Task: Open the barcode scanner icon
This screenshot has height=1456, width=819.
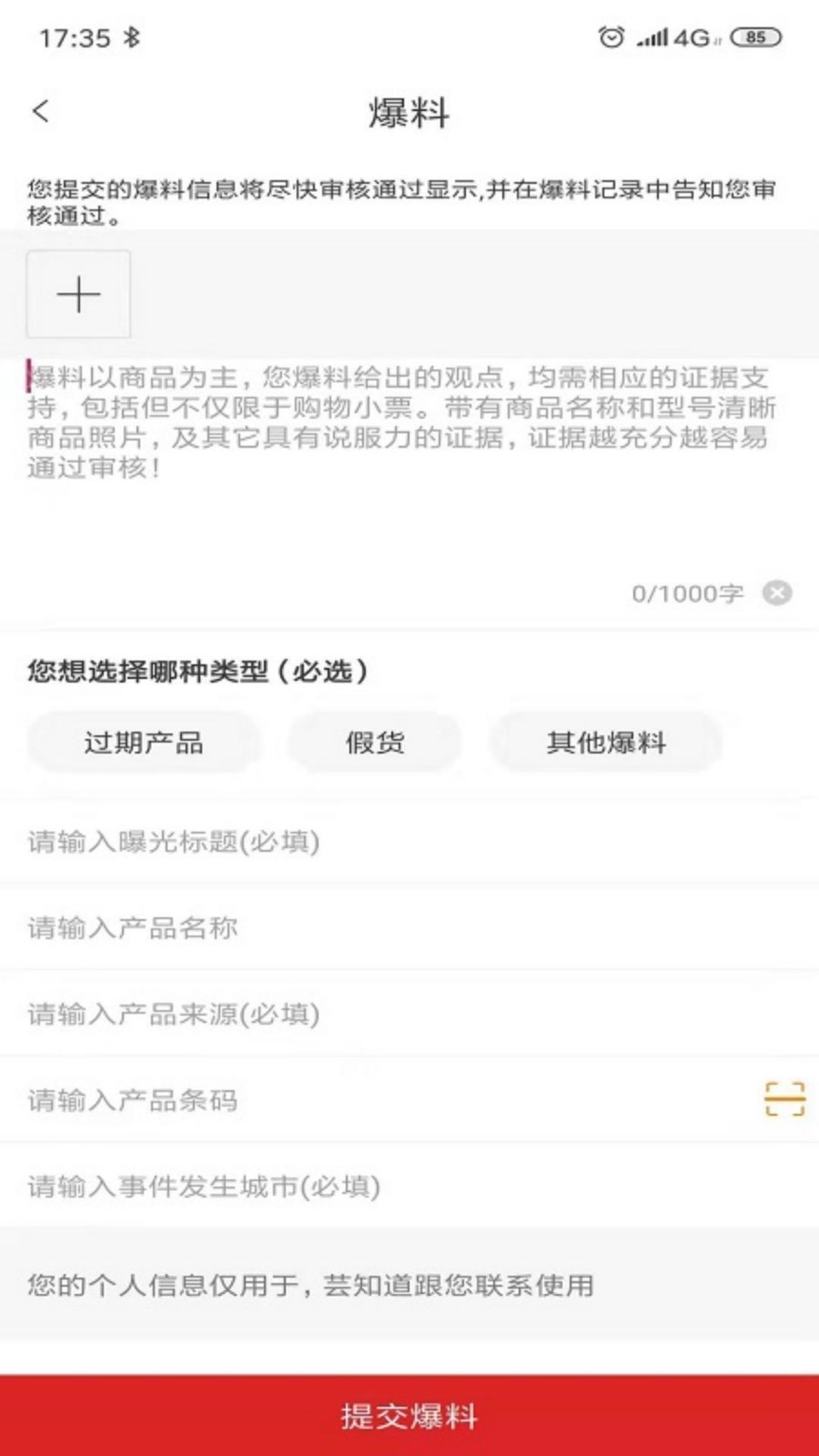Action: (784, 1099)
